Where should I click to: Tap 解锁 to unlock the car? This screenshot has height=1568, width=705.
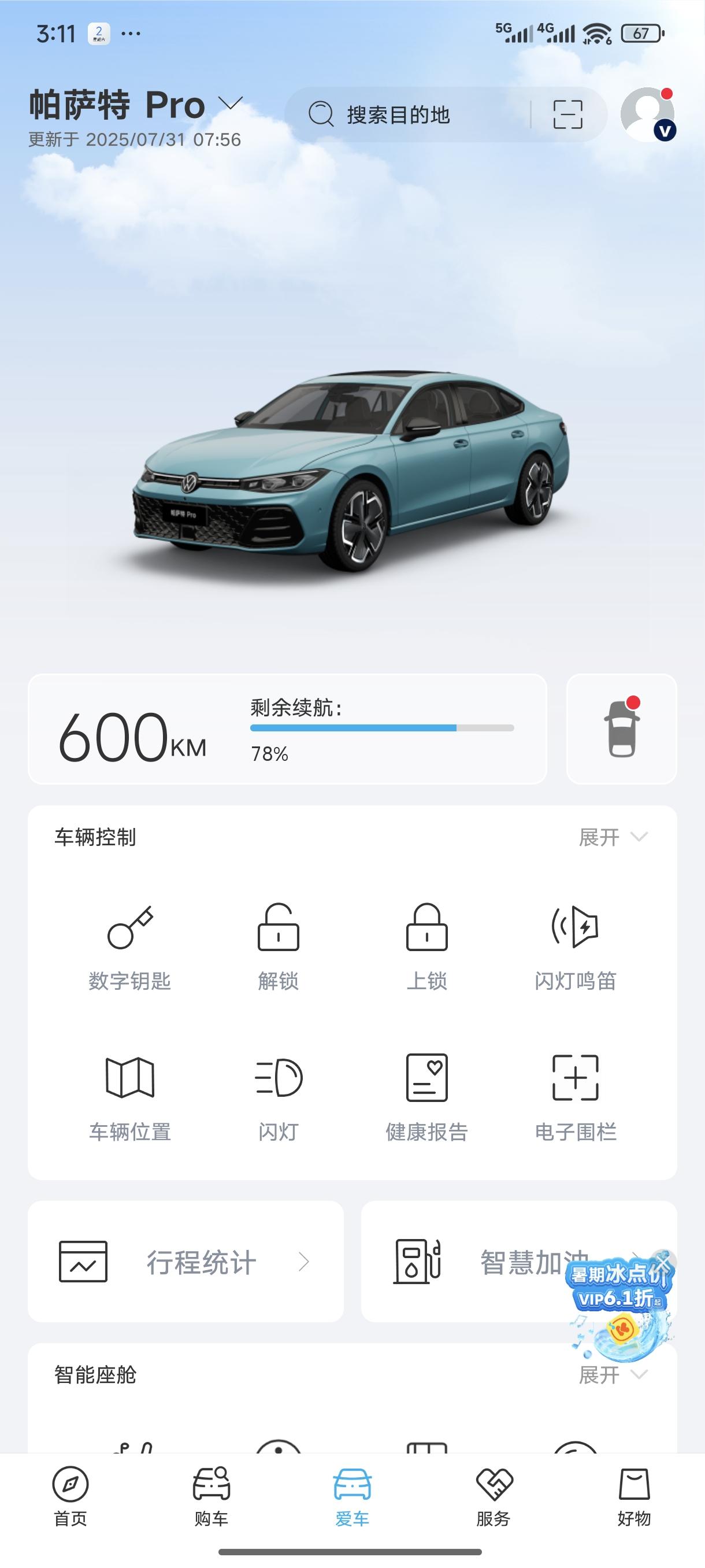click(278, 948)
